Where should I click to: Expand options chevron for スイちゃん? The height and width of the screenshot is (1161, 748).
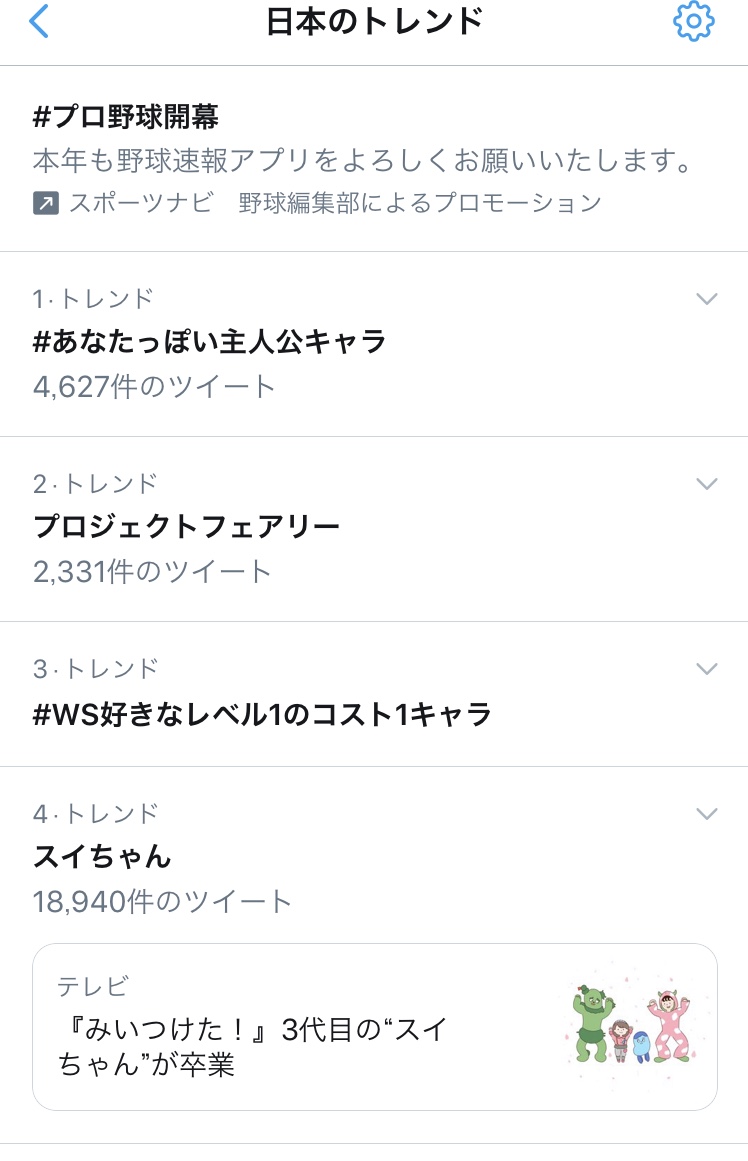707,814
